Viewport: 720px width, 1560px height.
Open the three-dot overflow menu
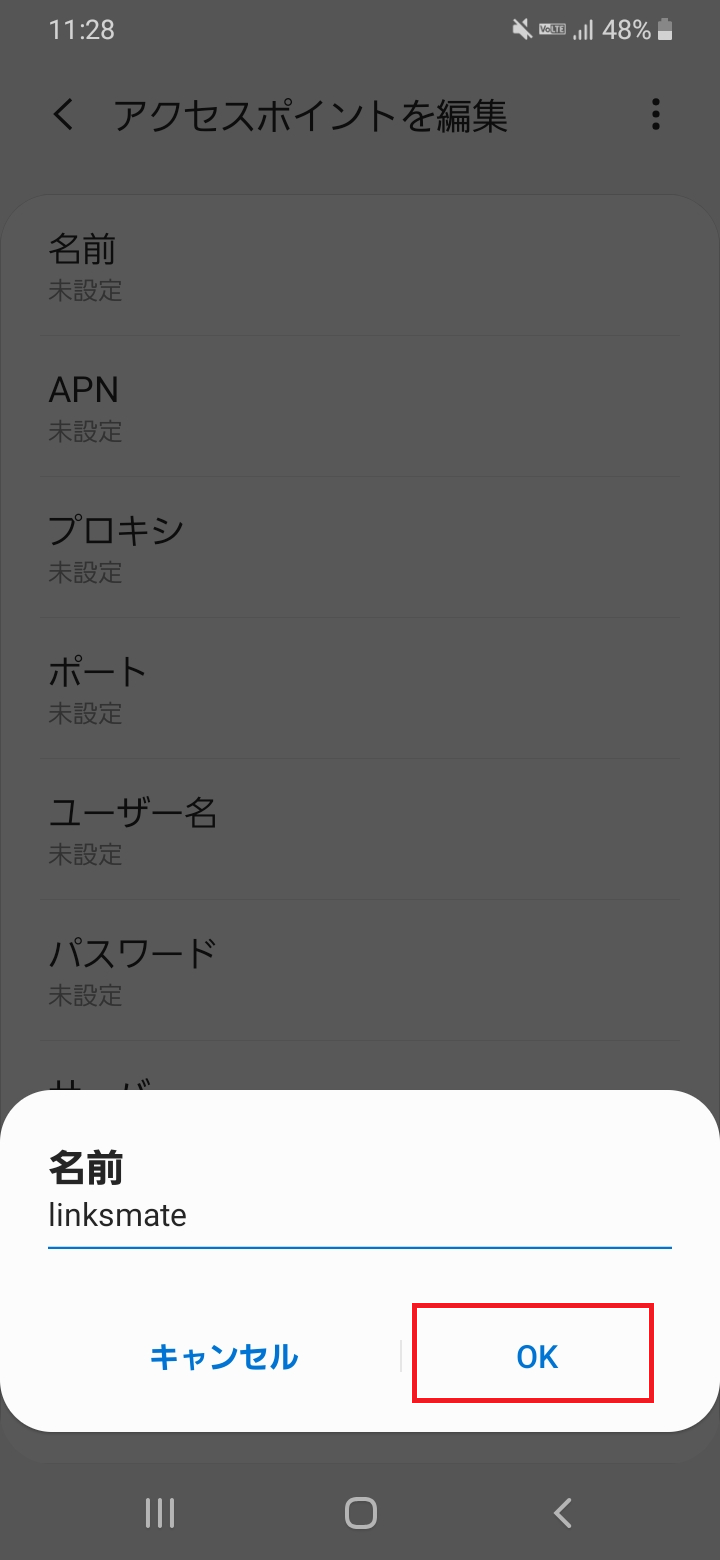pos(655,115)
